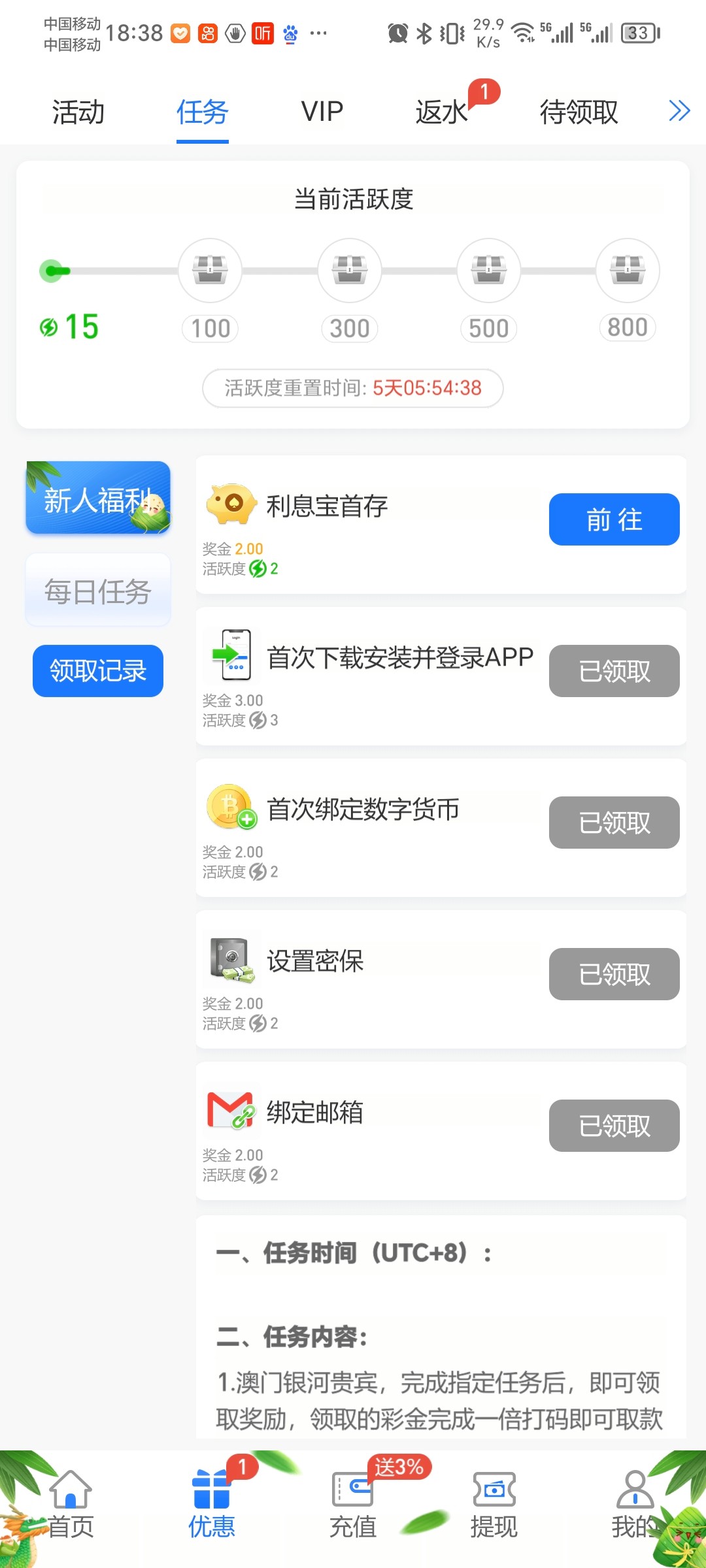Open the VIP tab
This screenshot has height=1568, width=706.
tap(322, 112)
